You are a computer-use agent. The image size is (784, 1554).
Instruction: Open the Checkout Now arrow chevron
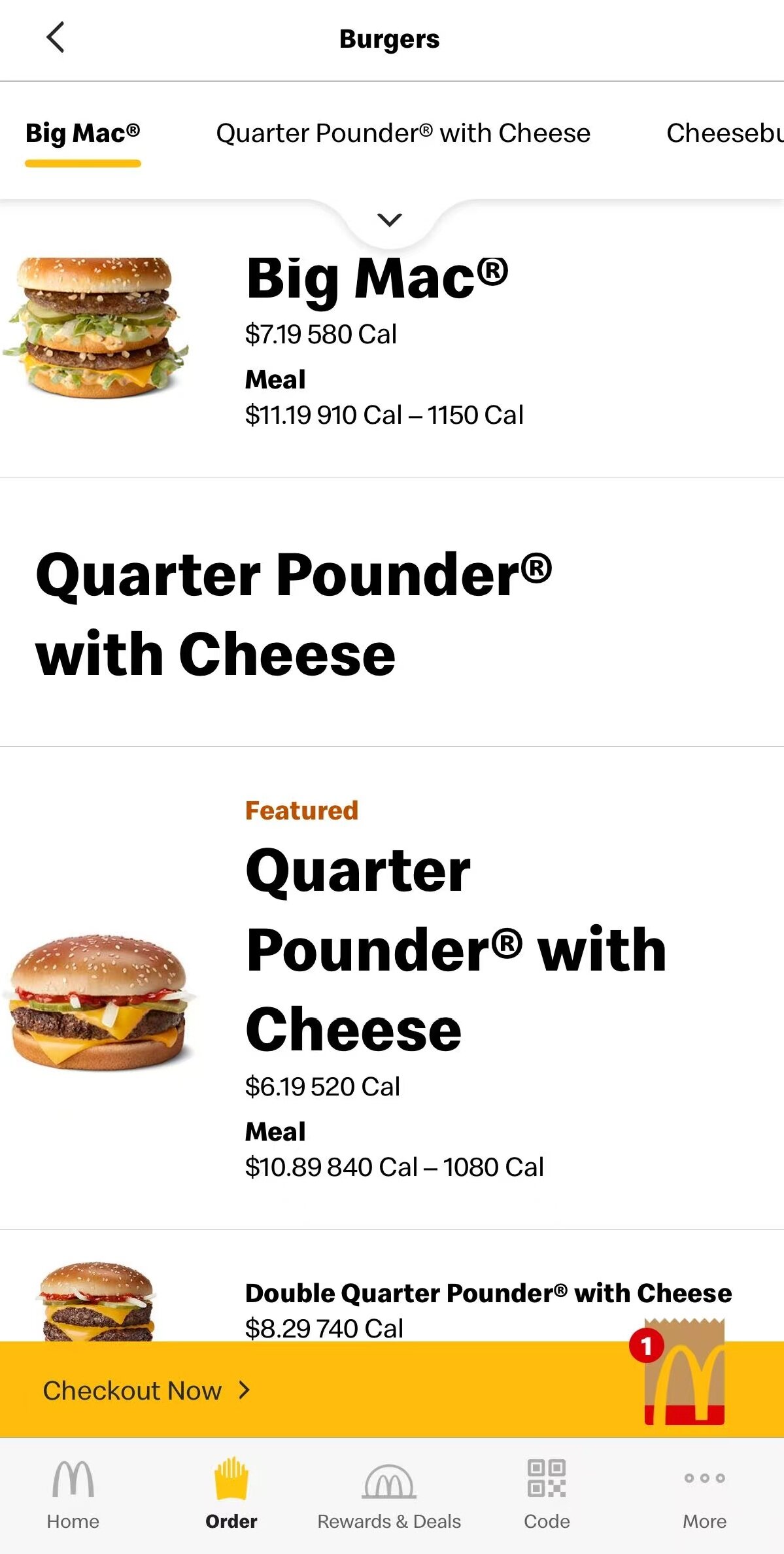[243, 1391]
